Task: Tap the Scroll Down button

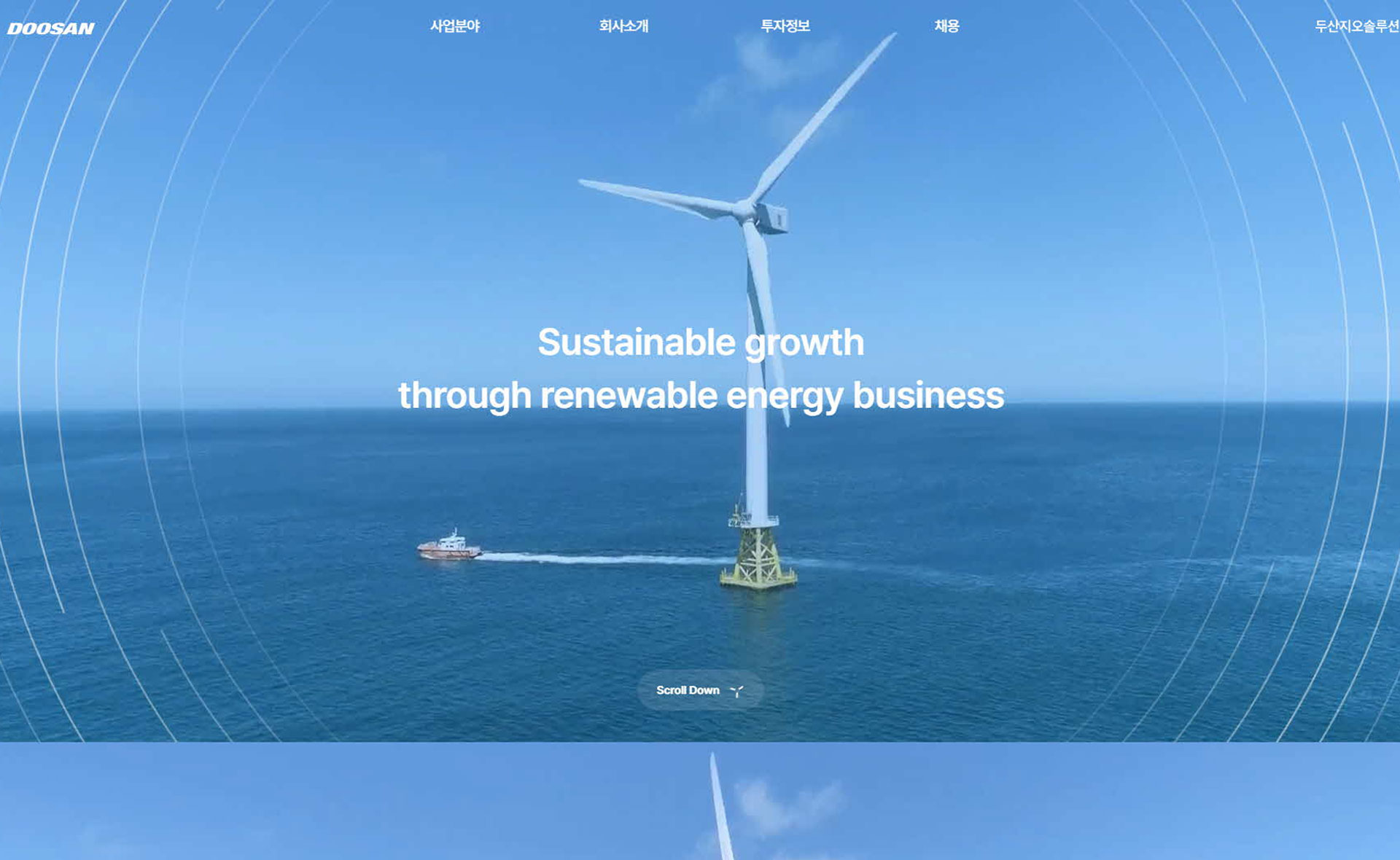Action: 700,690
